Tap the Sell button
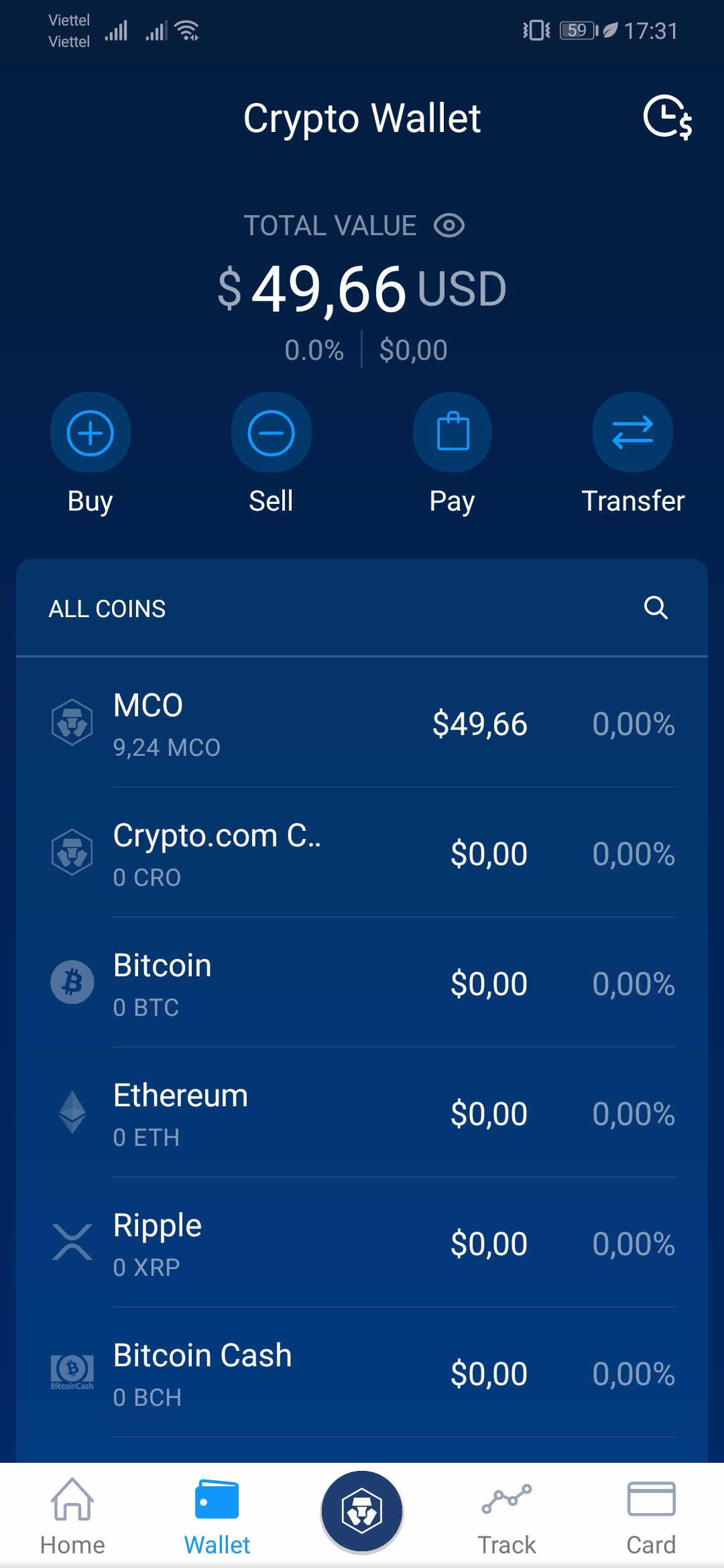The width and height of the screenshot is (724, 1568). 271,433
